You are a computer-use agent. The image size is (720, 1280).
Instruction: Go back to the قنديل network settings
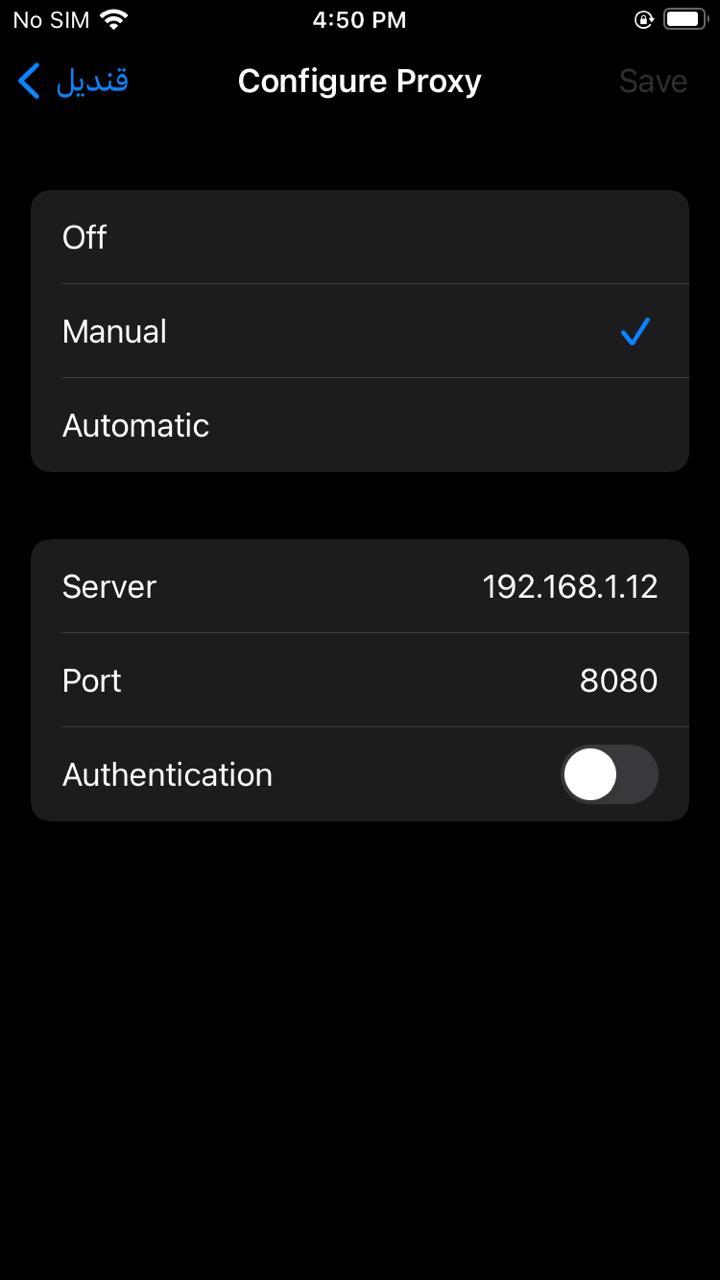coord(73,81)
